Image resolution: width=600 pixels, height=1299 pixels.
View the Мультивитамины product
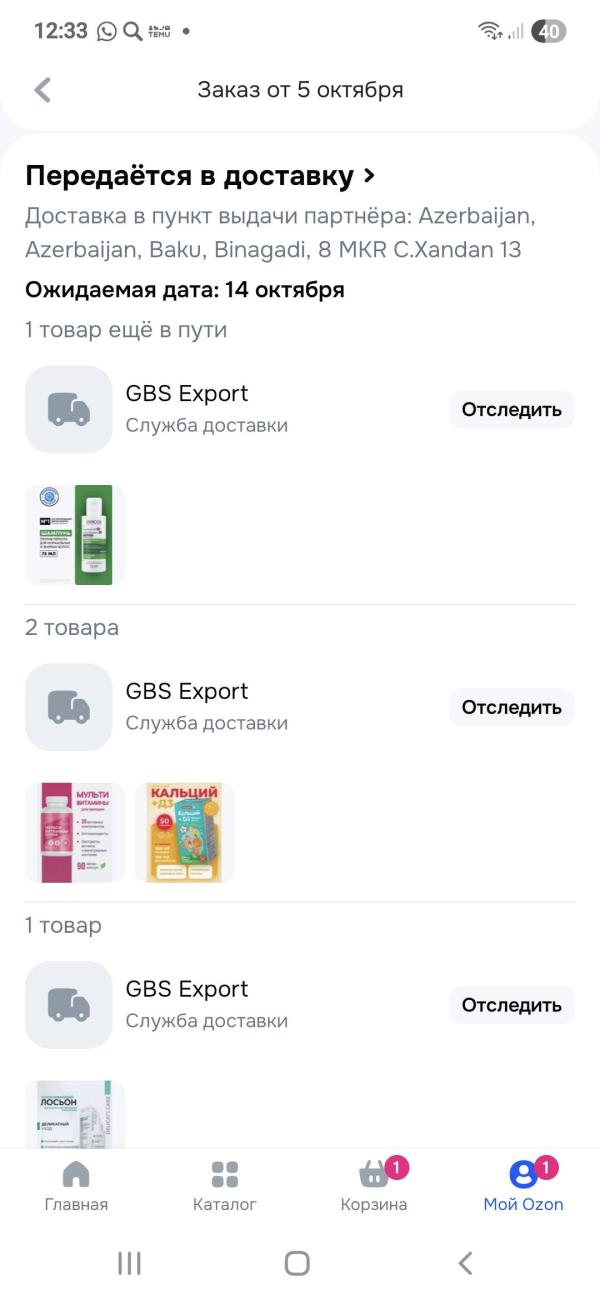click(x=75, y=833)
